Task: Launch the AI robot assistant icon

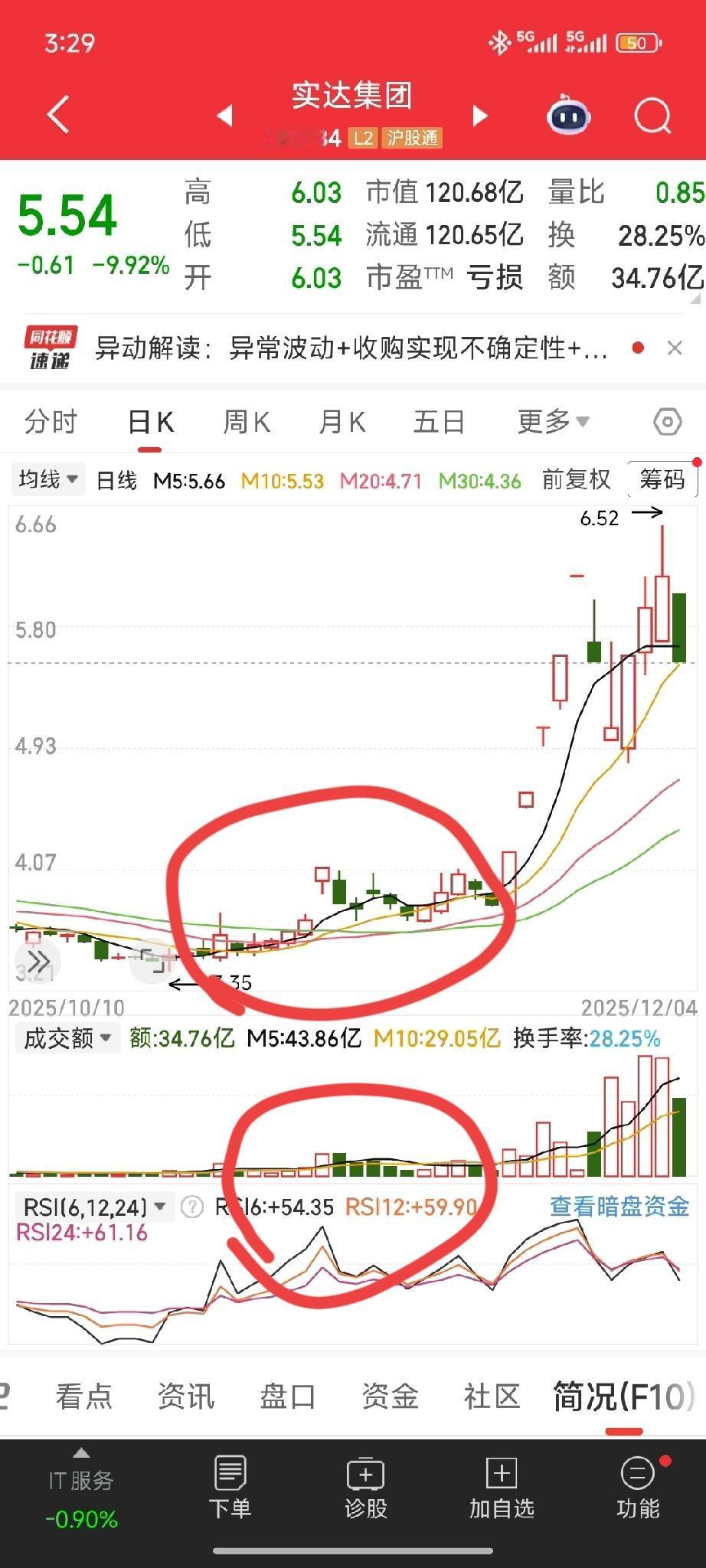Action: click(x=567, y=115)
